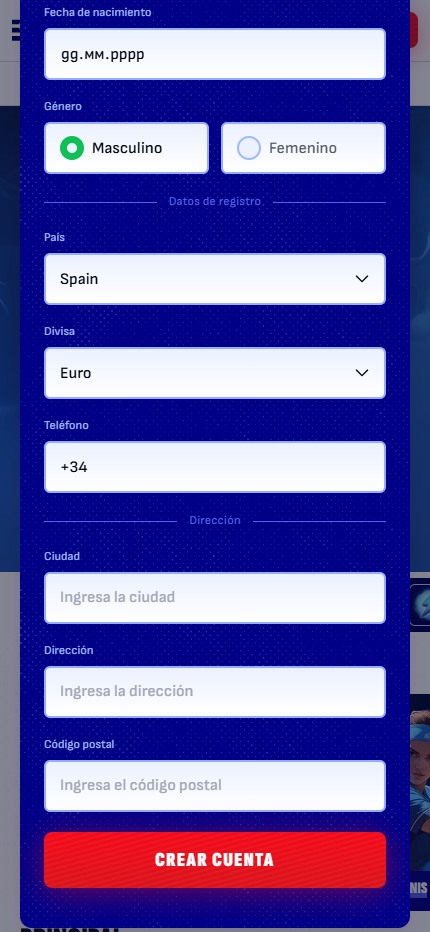Tap the Código postal input field
Viewport: 430px width, 932px height.
pos(215,785)
